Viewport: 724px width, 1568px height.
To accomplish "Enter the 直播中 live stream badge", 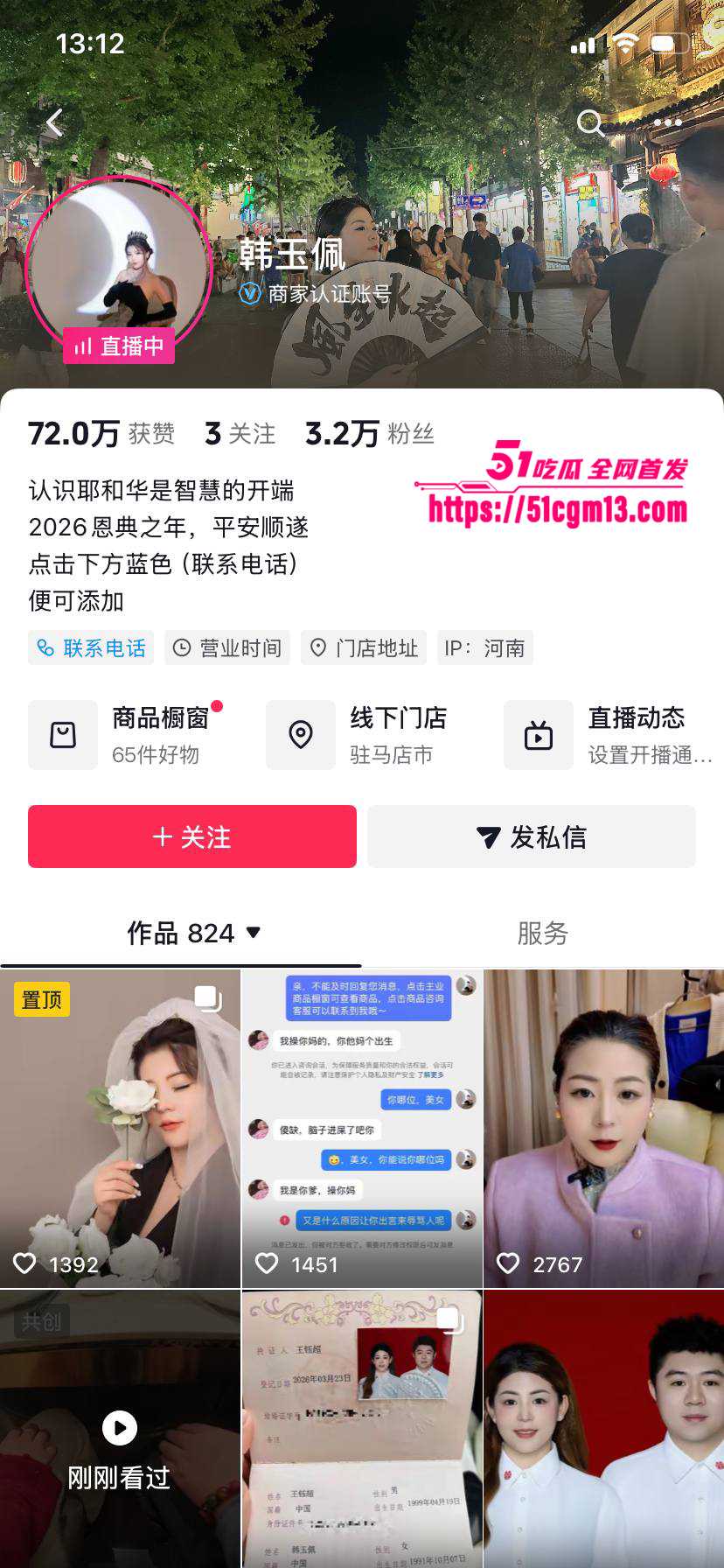I will pos(120,346).
